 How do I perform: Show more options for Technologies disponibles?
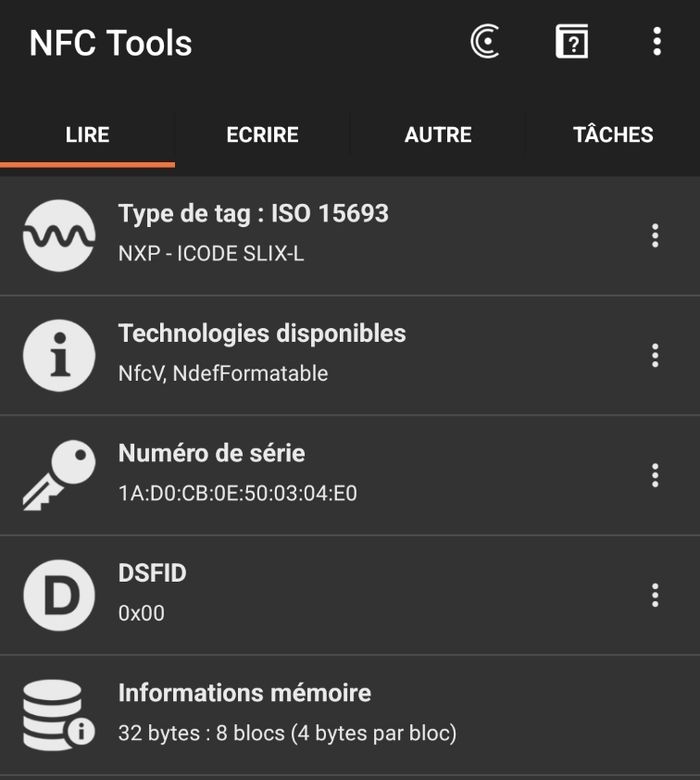click(x=655, y=355)
